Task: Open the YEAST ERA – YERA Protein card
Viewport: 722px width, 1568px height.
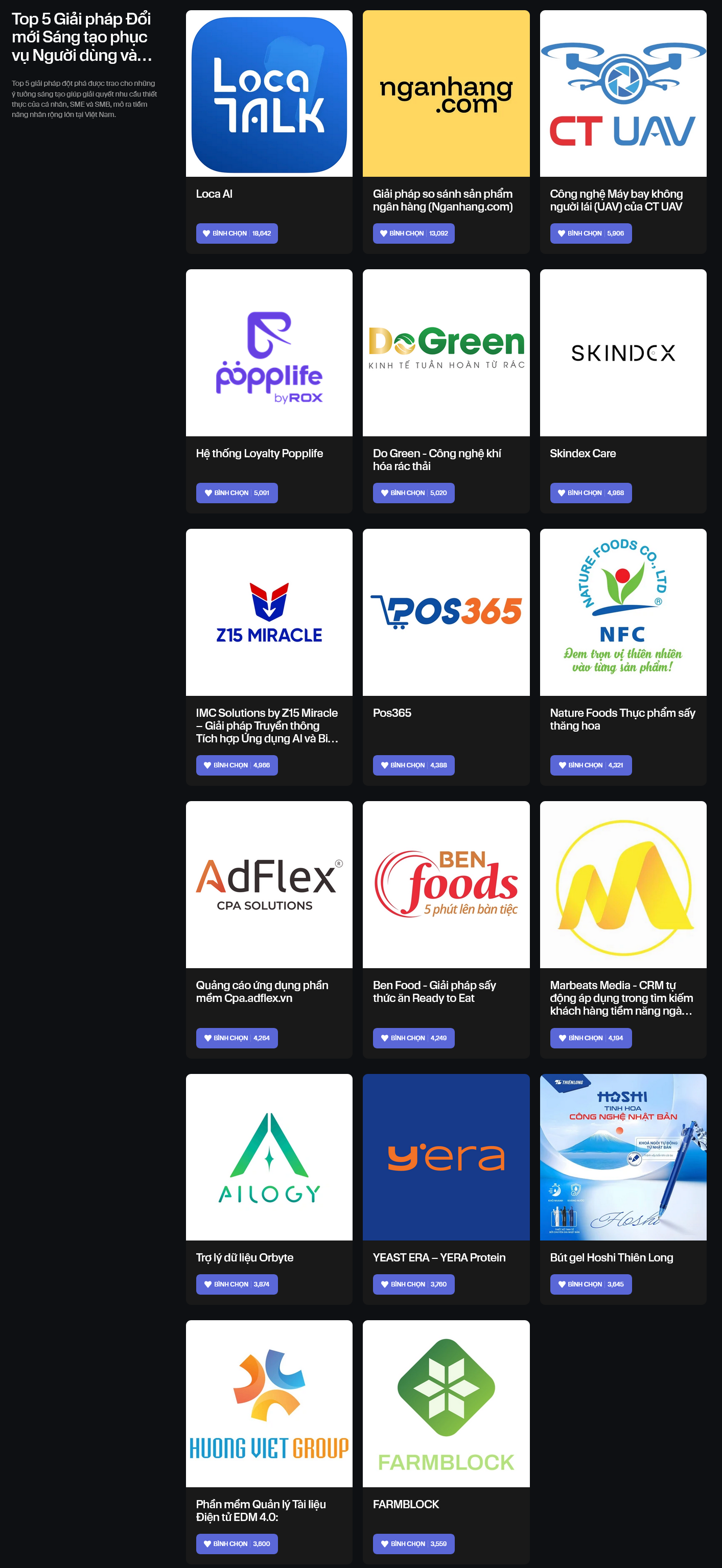Action: click(446, 1157)
